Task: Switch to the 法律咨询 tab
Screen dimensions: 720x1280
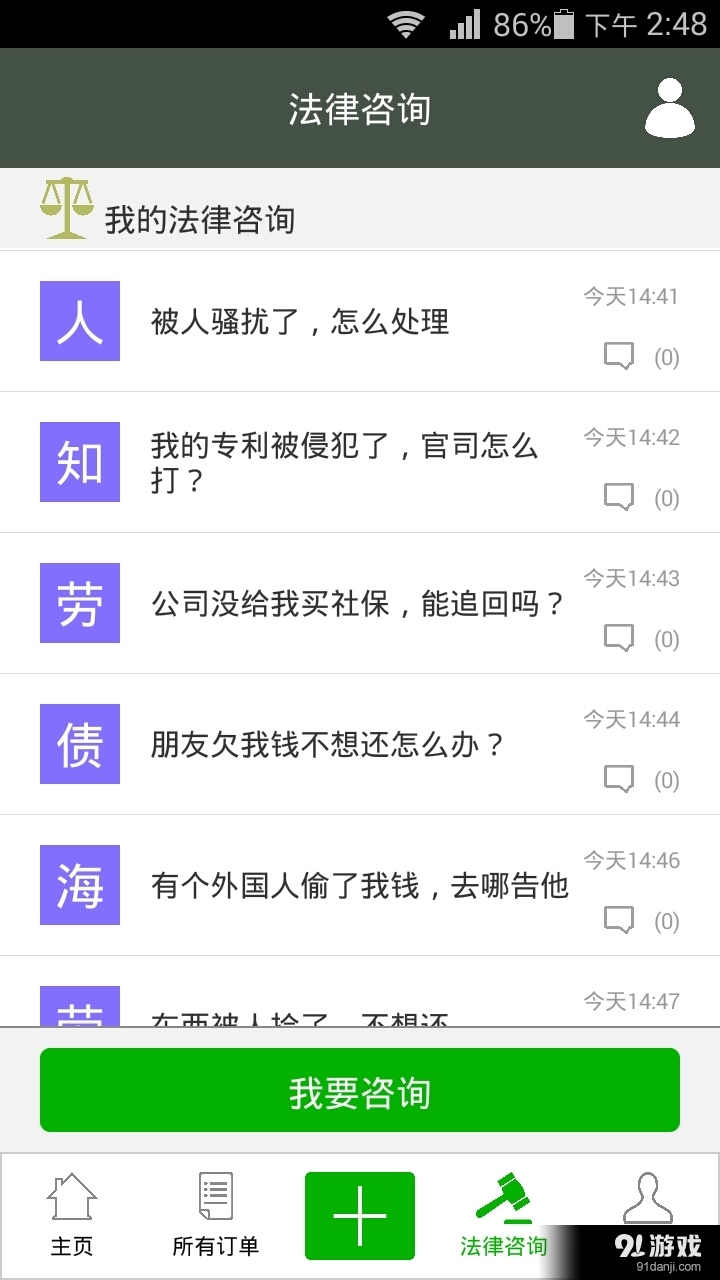Action: (x=506, y=1215)
